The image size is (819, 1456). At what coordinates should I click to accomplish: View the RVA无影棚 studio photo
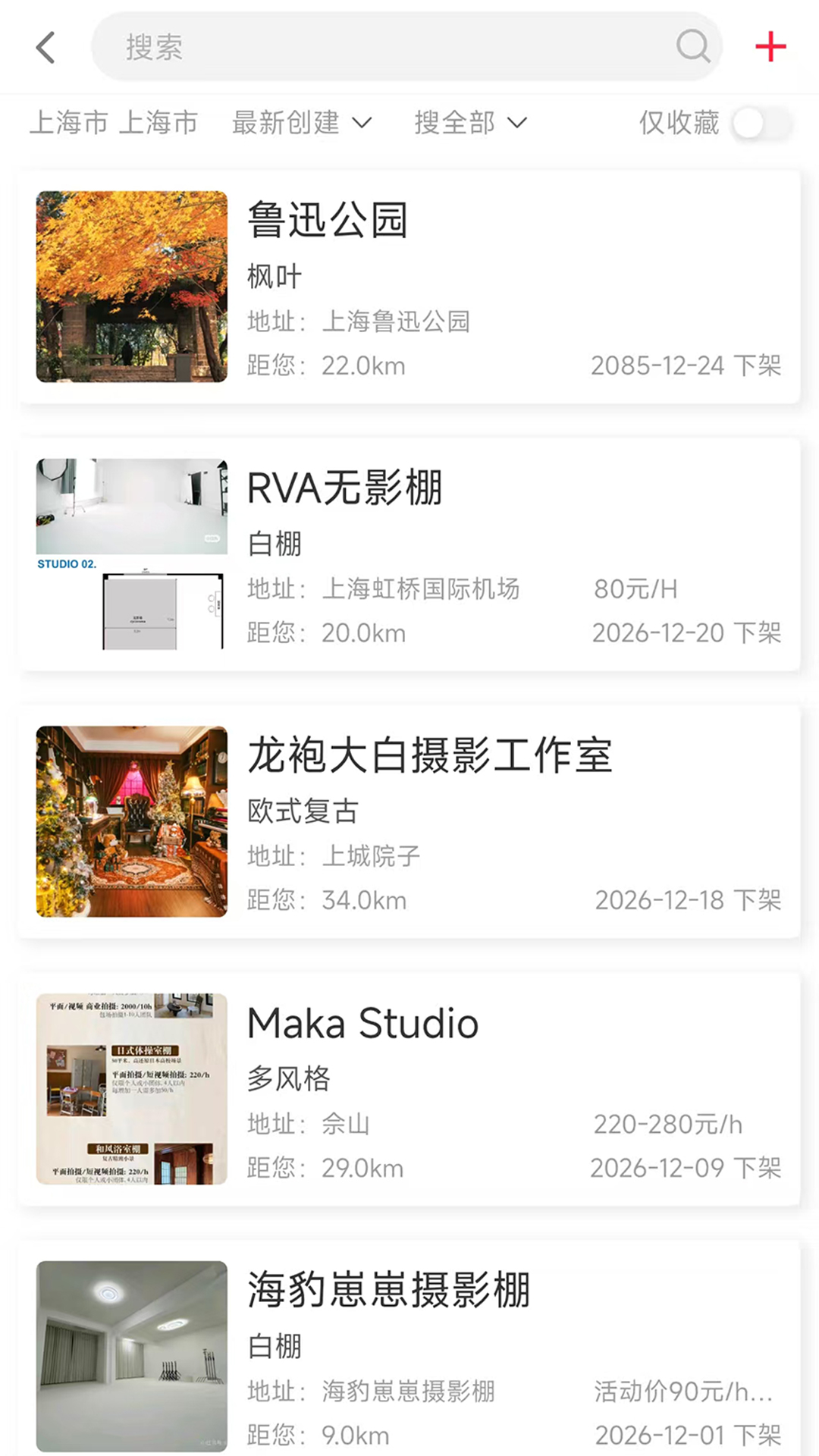[132, 507]
